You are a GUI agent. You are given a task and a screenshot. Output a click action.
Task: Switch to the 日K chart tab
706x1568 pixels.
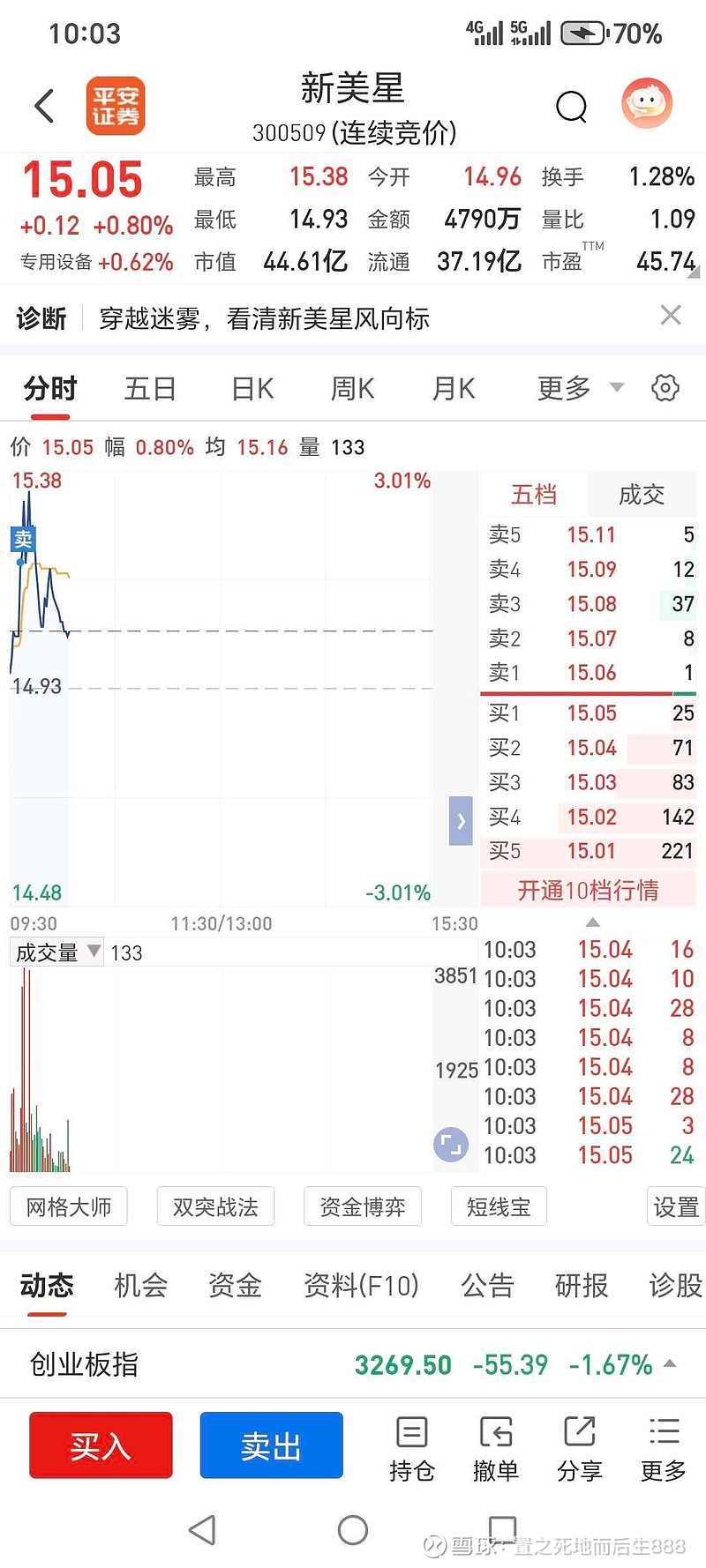252,388
